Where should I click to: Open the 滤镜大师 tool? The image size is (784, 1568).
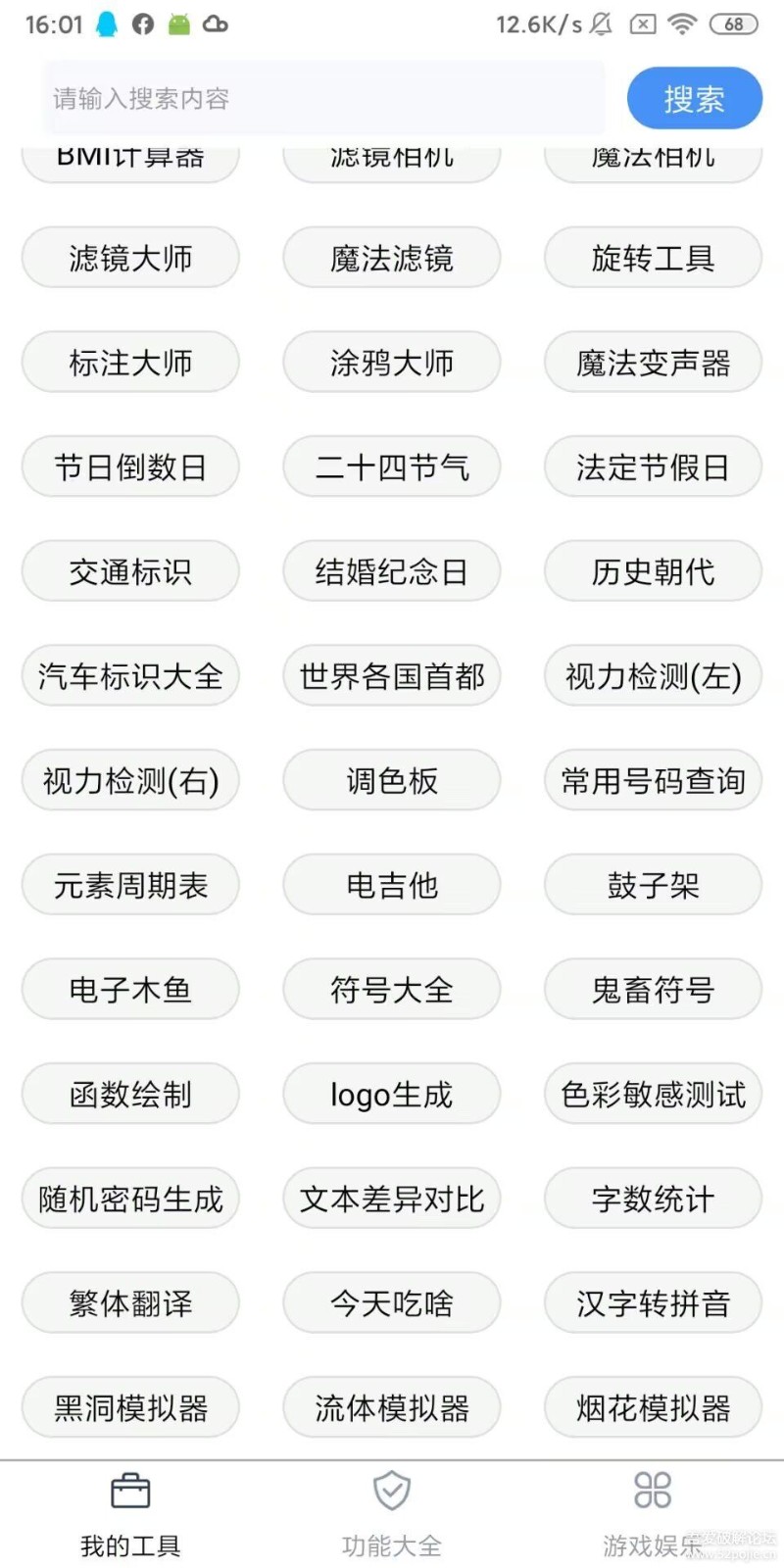coord(130,258)
